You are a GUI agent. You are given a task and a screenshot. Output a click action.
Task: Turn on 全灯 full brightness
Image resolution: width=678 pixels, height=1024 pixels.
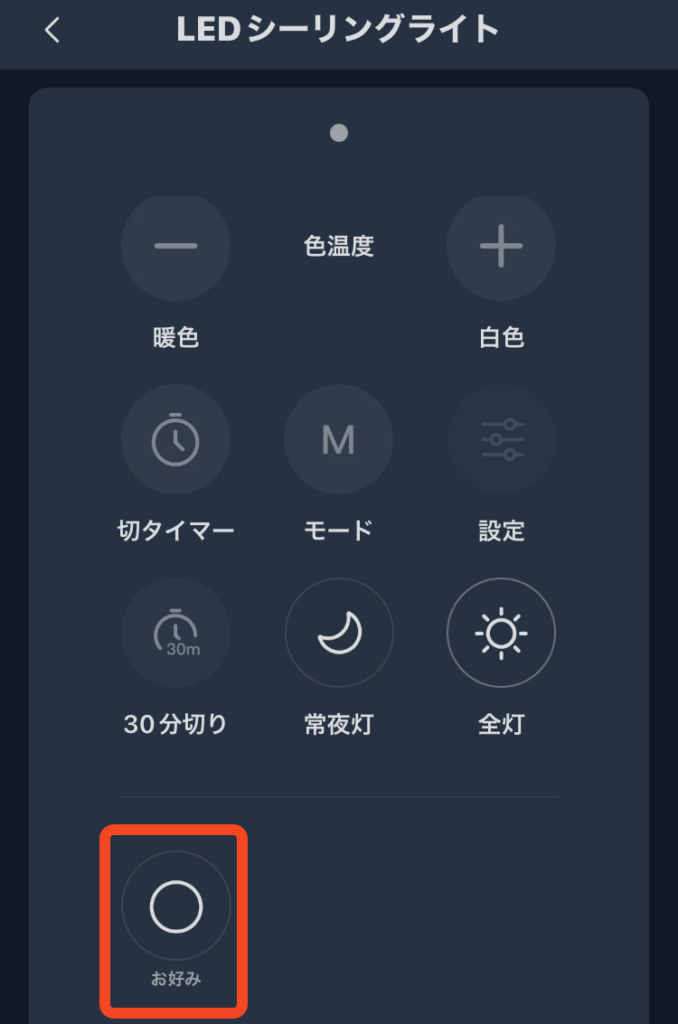point(501,633)
